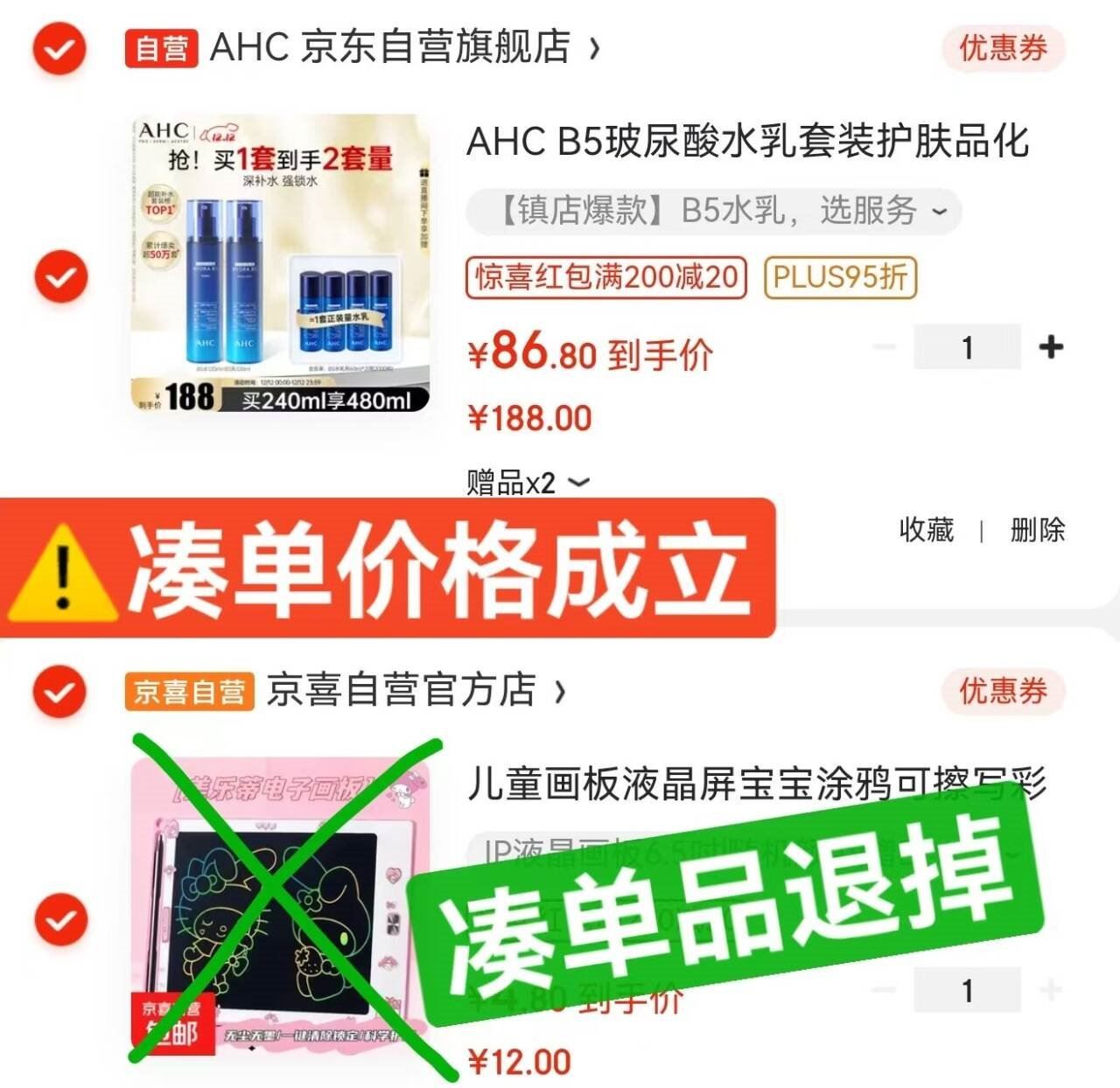Open the AHC B5 product image
Image resolution: width=1120 pixels, height=1088 pixels.
click(281, 263)
